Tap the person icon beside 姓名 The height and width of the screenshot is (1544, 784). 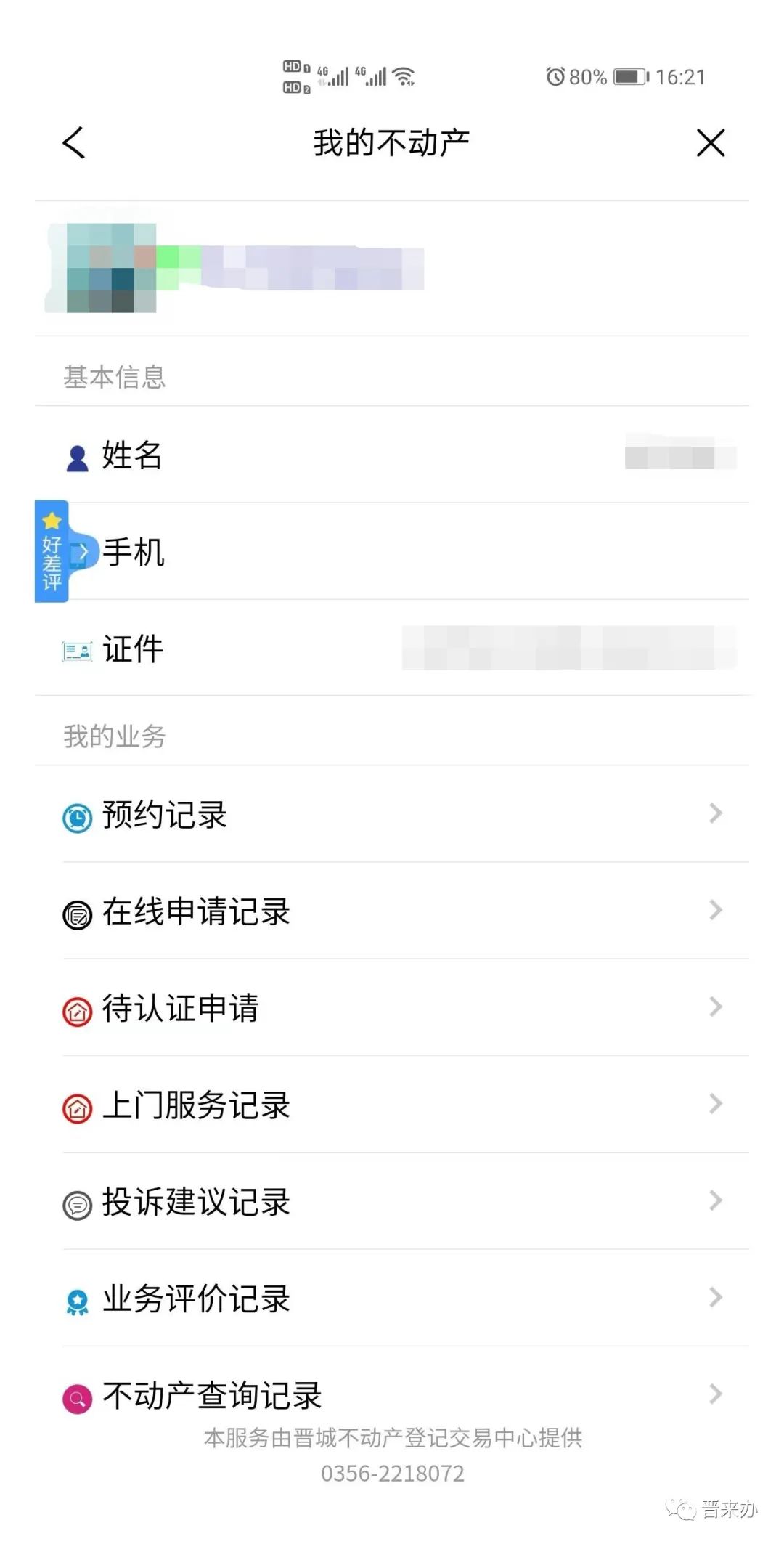tap(76, 456)
